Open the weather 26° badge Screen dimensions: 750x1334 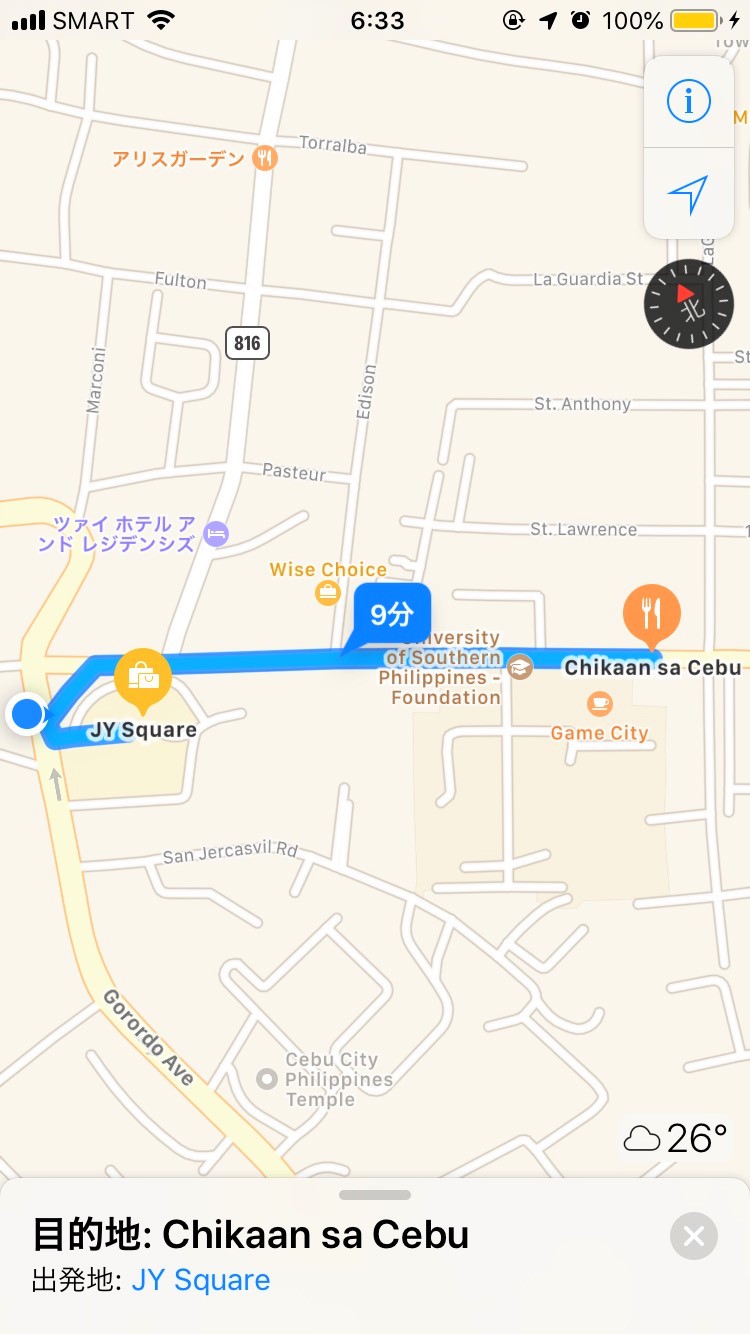pos(676,1138)
